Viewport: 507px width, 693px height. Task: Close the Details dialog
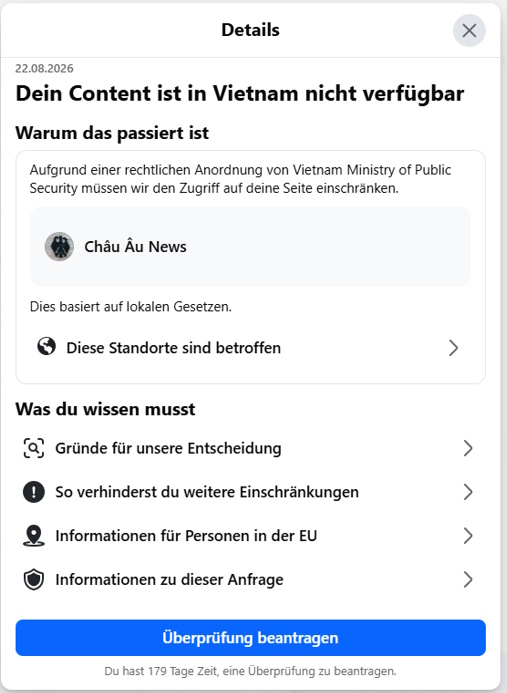pyautogui.click(x=469, y=30)
